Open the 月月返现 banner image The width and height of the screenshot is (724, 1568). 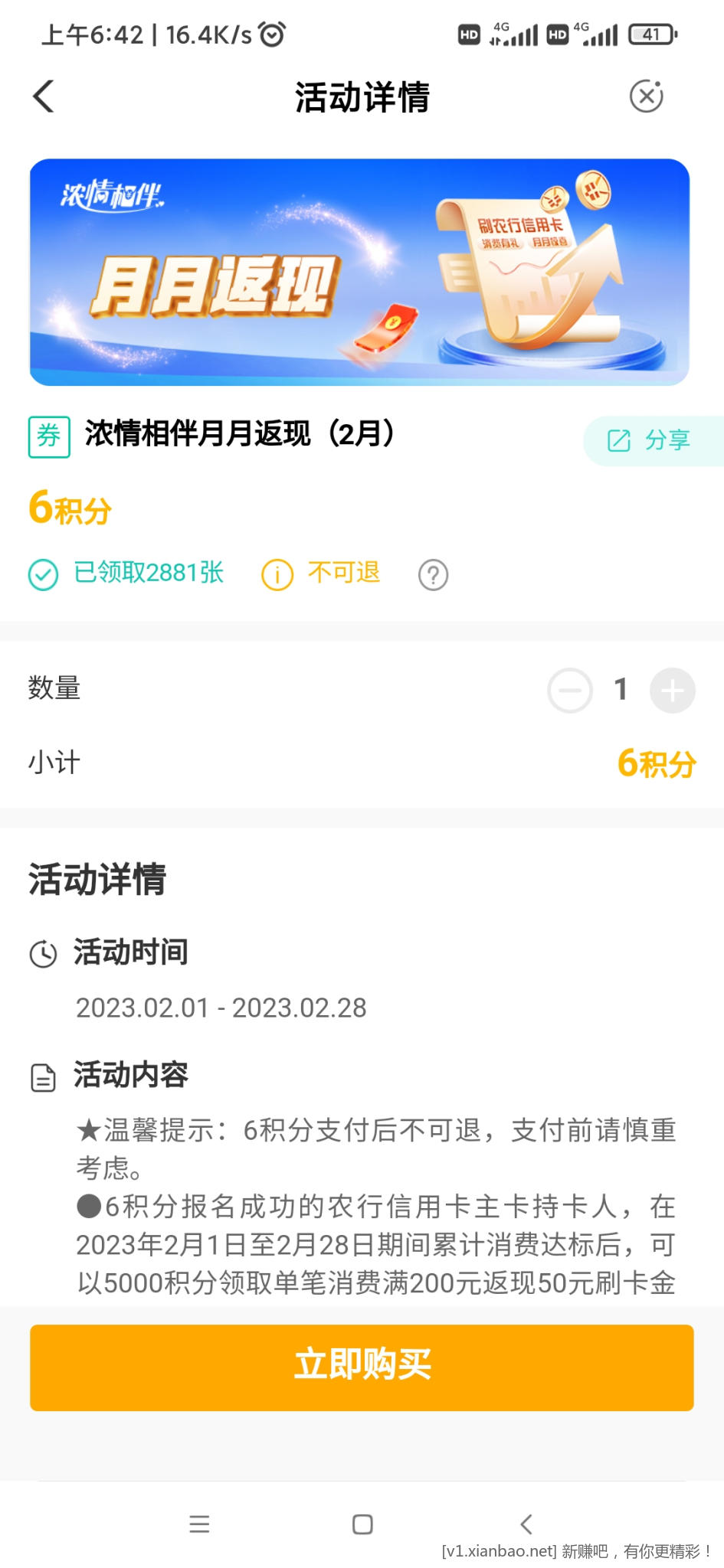point(359,272)
